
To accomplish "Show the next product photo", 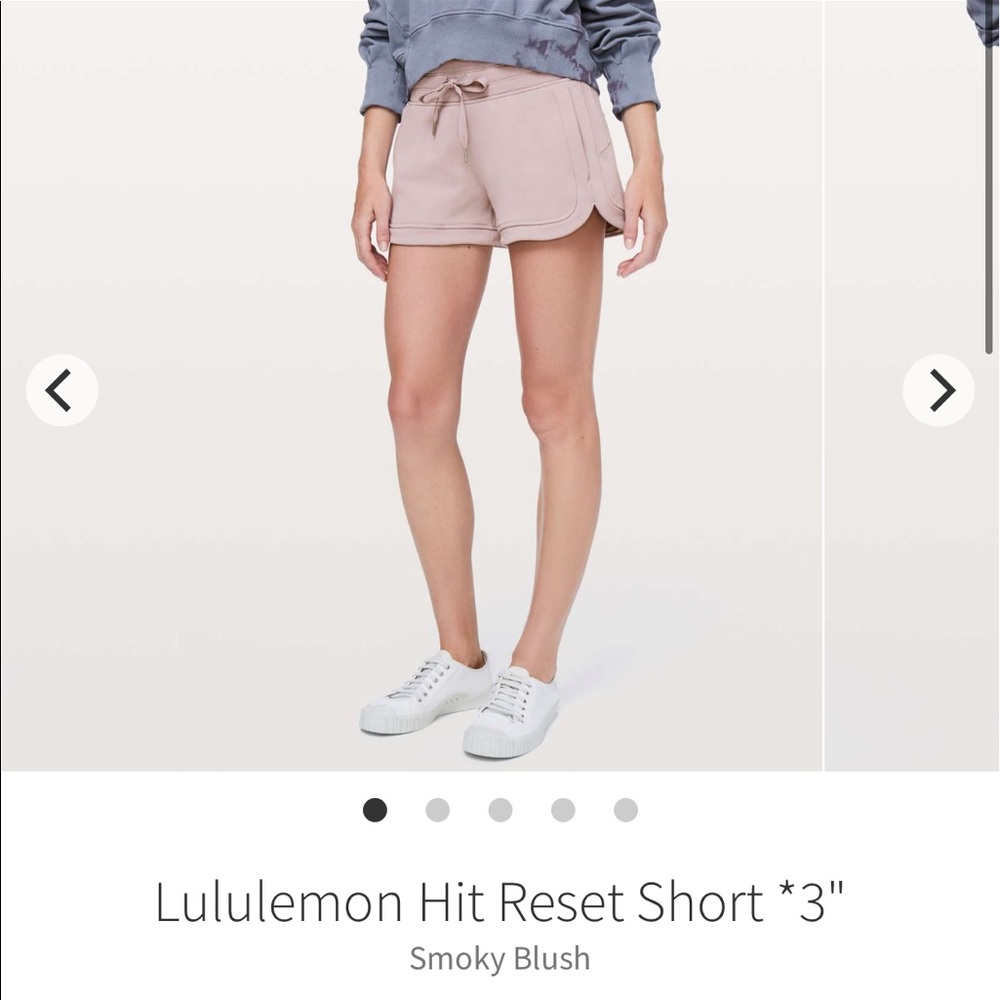I will 938,390.
